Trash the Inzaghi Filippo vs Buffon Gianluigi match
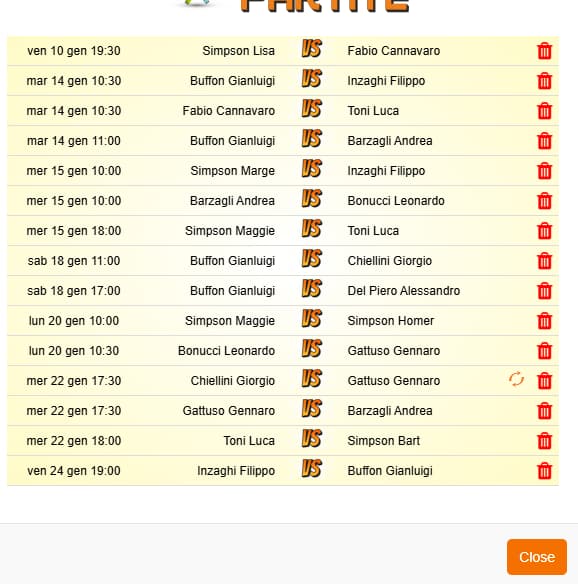This screenshot has width=578, height=584. (544, 471)
